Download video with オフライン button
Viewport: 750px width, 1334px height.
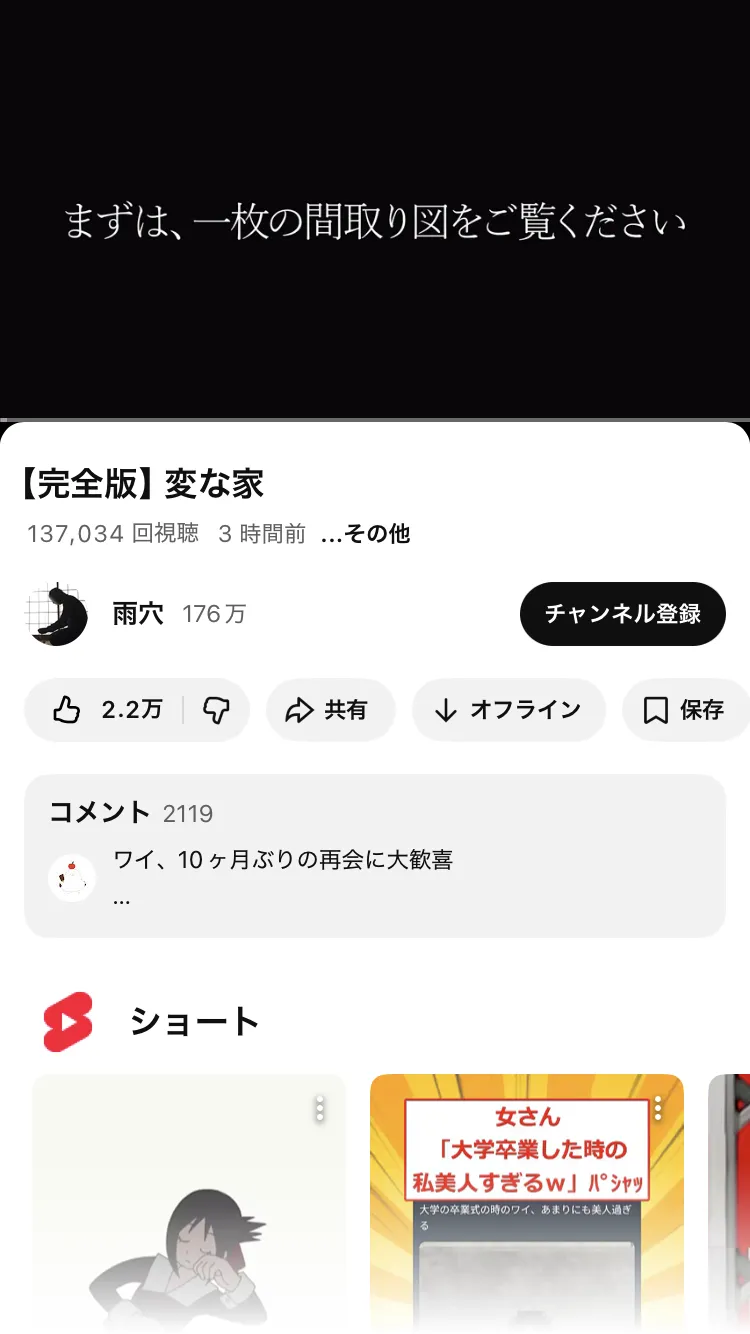coord(508,710)
